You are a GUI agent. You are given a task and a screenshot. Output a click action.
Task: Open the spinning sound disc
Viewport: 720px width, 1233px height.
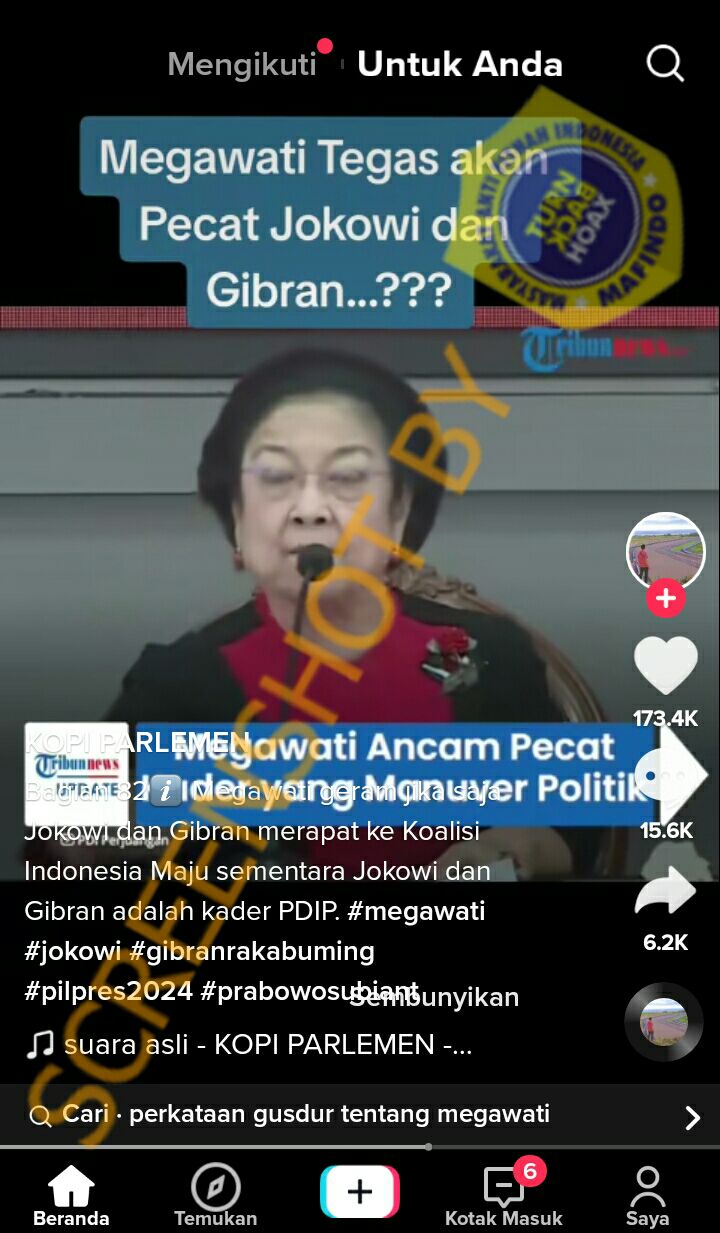pos(664,1021)
